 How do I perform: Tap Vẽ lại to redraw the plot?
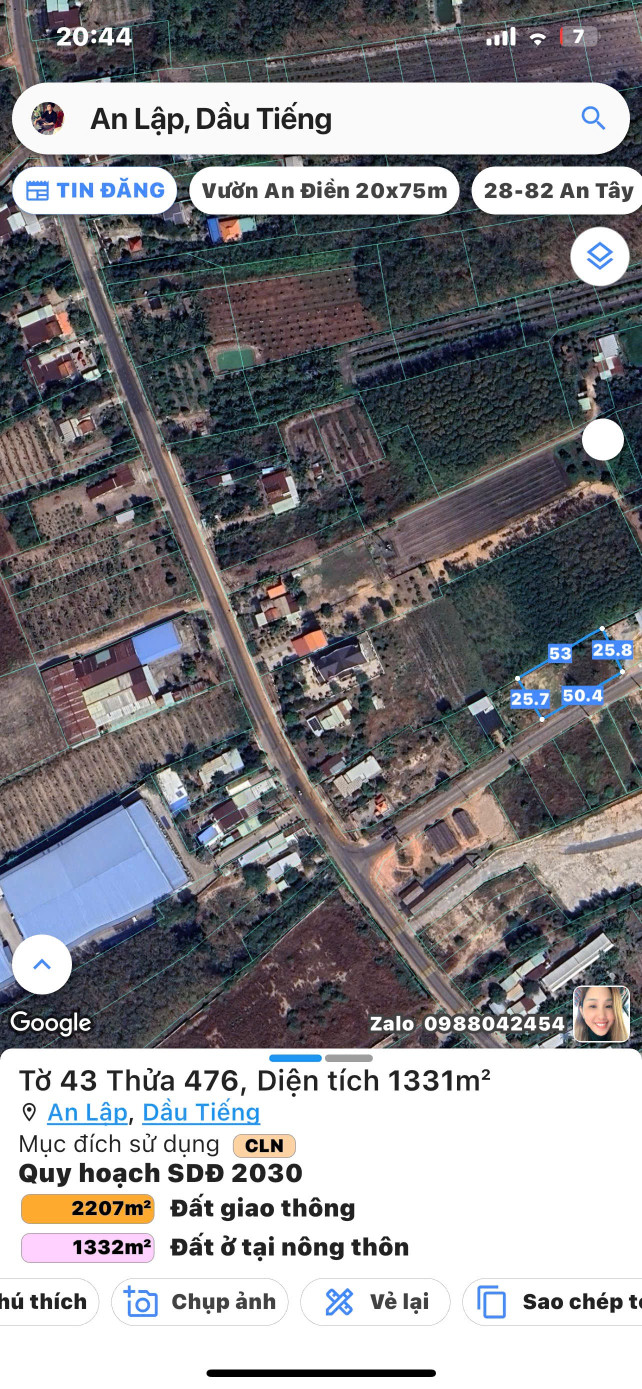(375, 1302)
